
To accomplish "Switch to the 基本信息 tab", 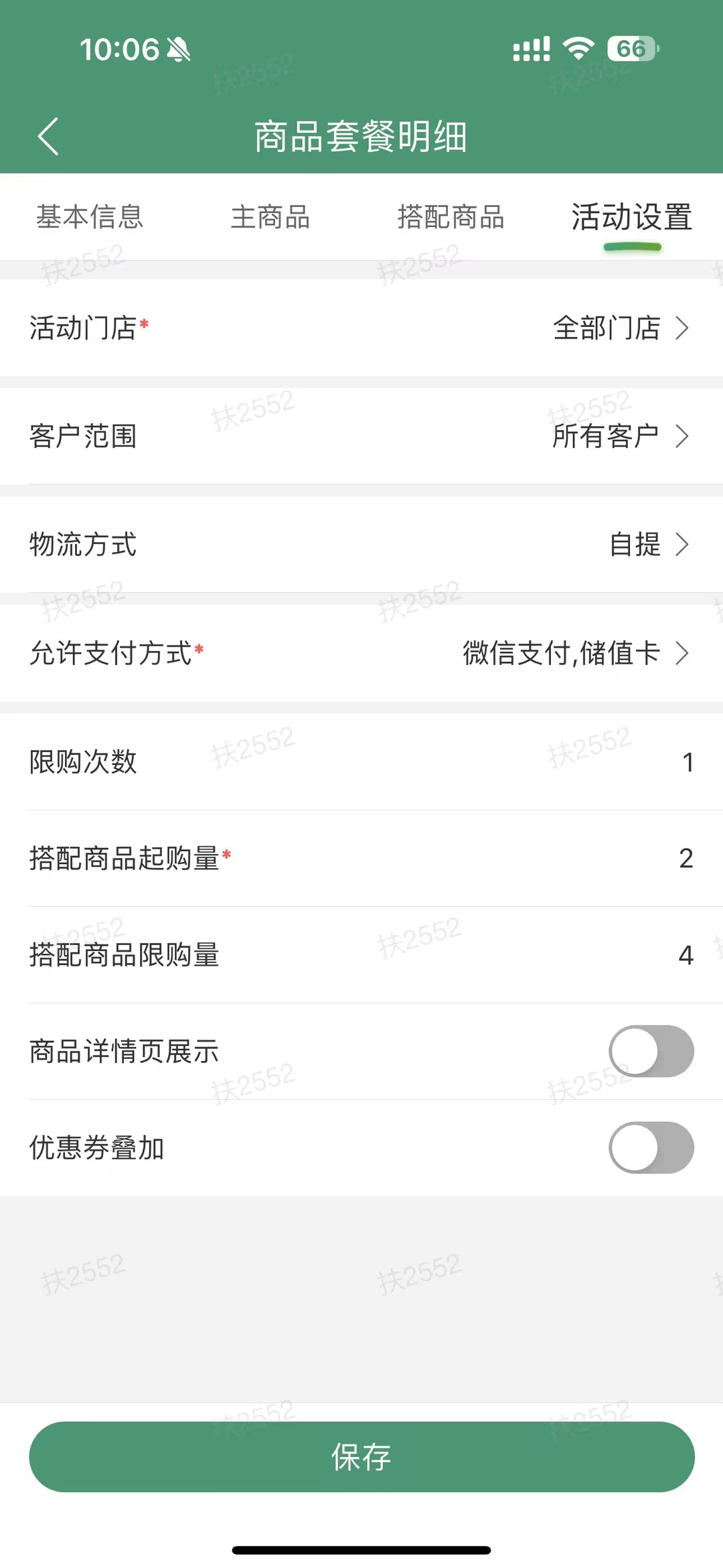I will [x=90, y=217].
